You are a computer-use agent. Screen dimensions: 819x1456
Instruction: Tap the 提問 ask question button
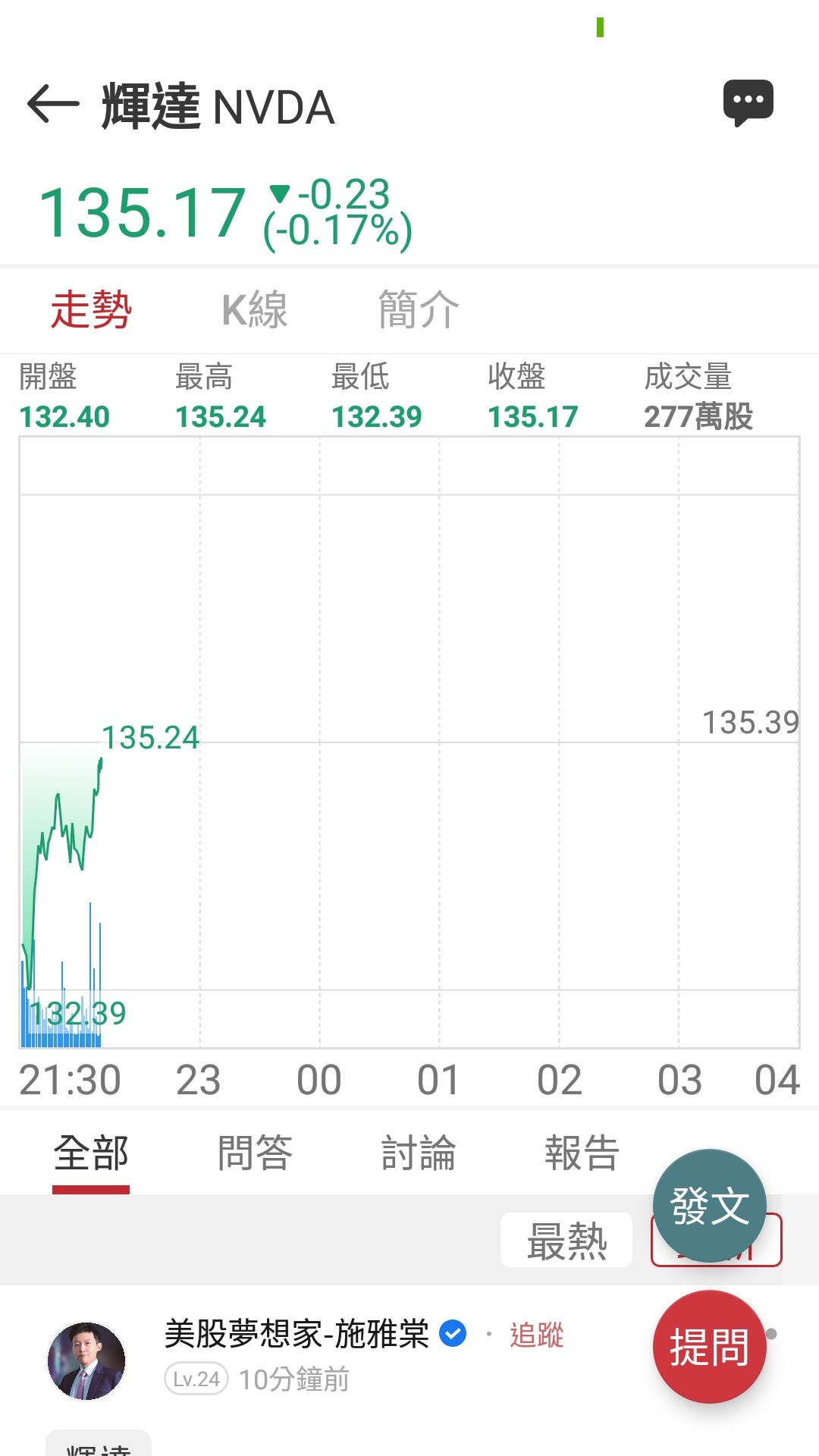coord(709,1347)
